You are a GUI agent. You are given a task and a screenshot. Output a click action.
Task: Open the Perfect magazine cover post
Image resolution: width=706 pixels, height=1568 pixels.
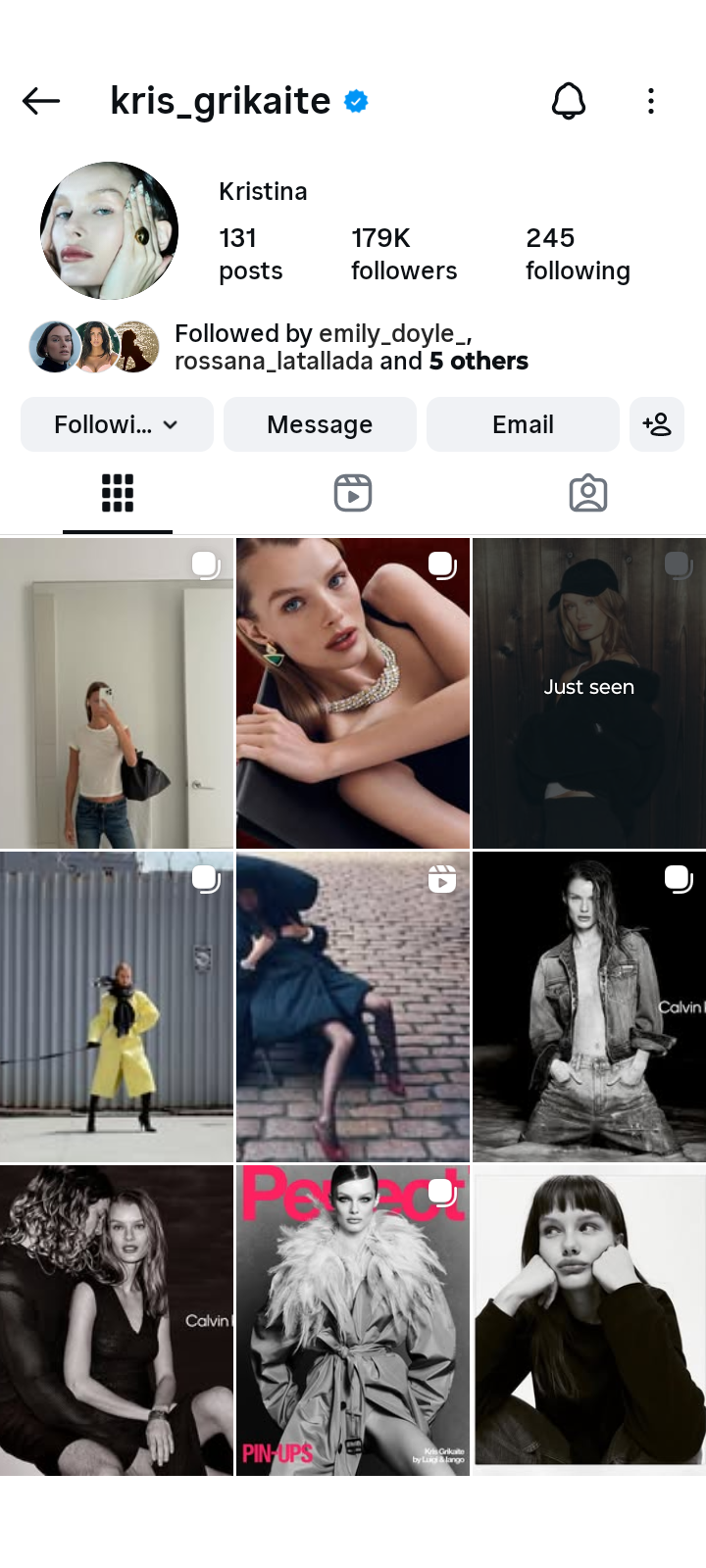point(353,1320)
